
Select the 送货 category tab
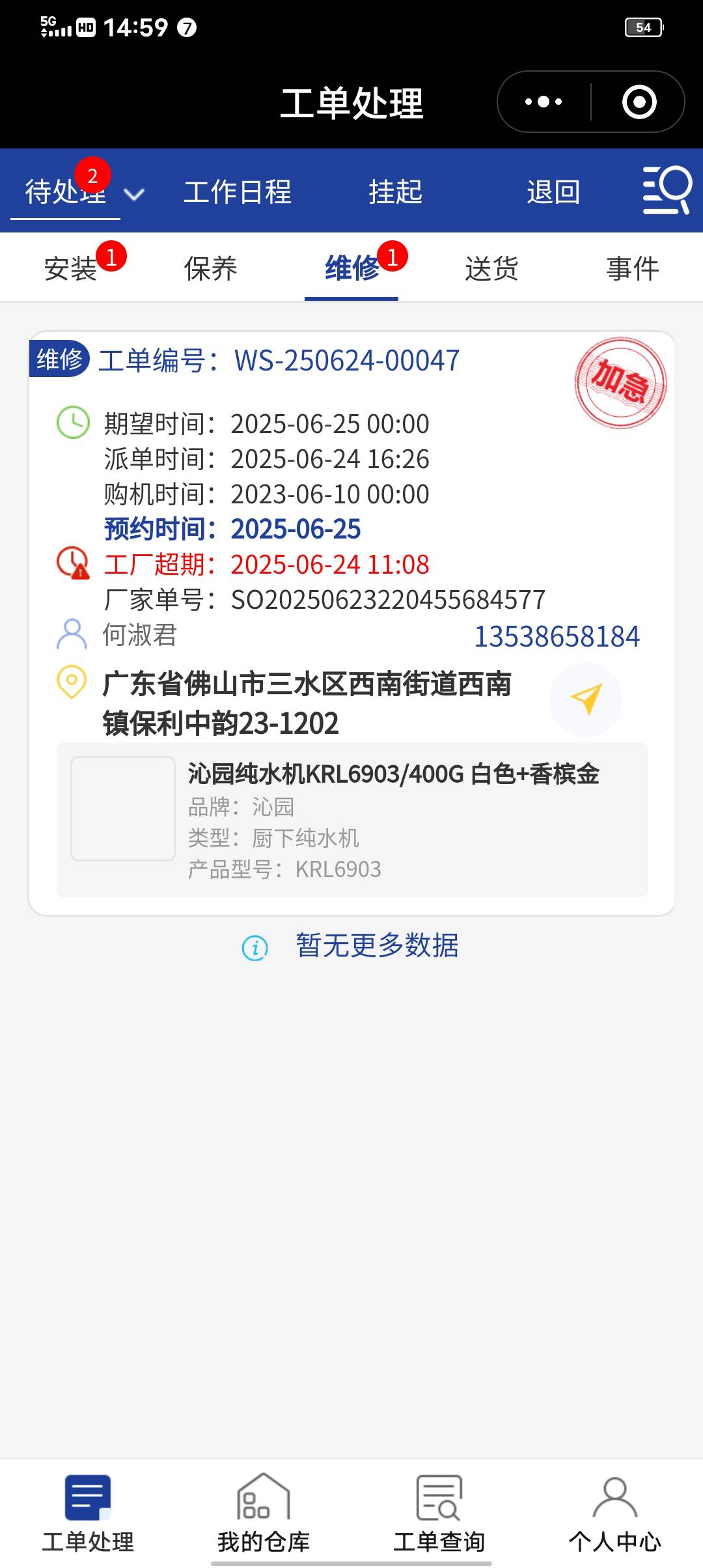coord(492,268)
